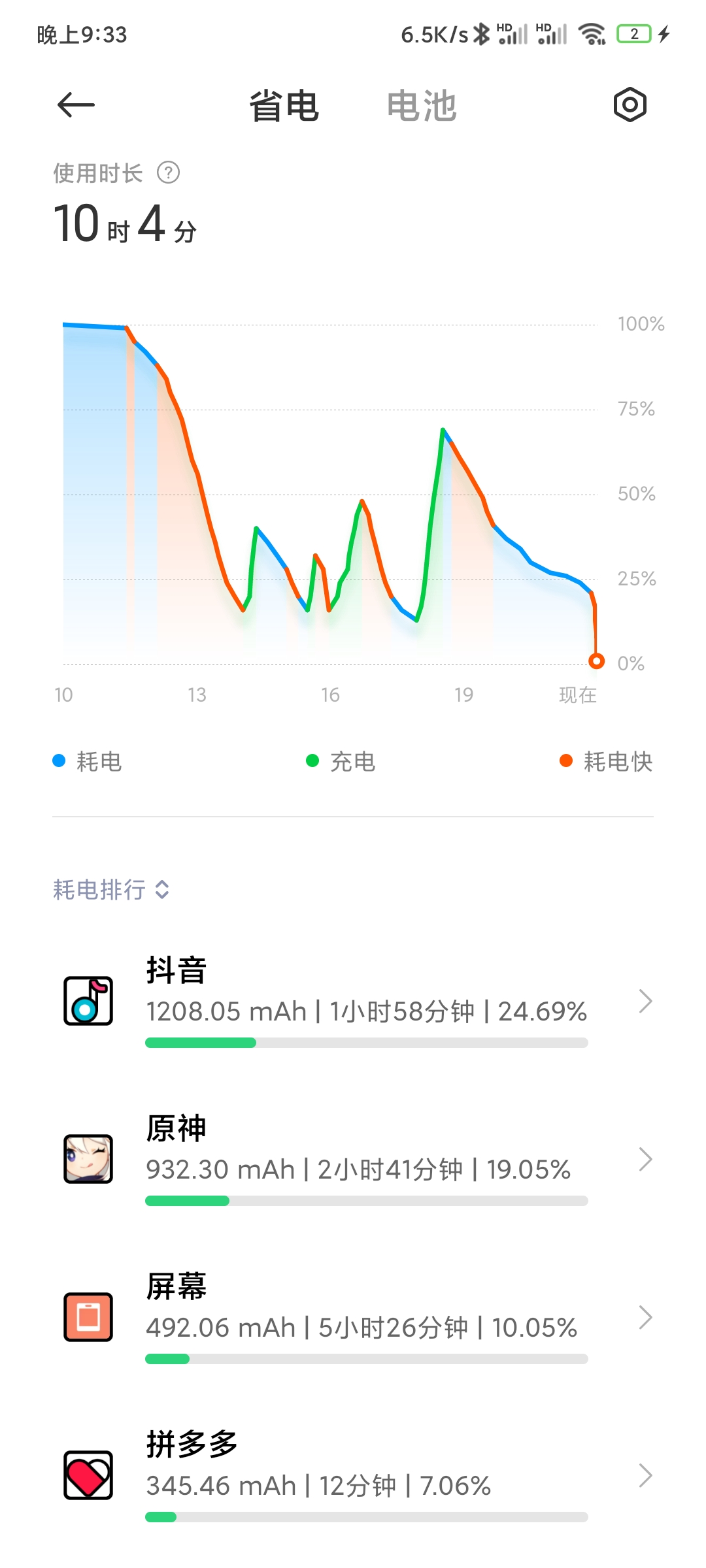This screenshot has height=1568, width=706.
Task: Open the battery settings gear icon
Action: (630, 105)
